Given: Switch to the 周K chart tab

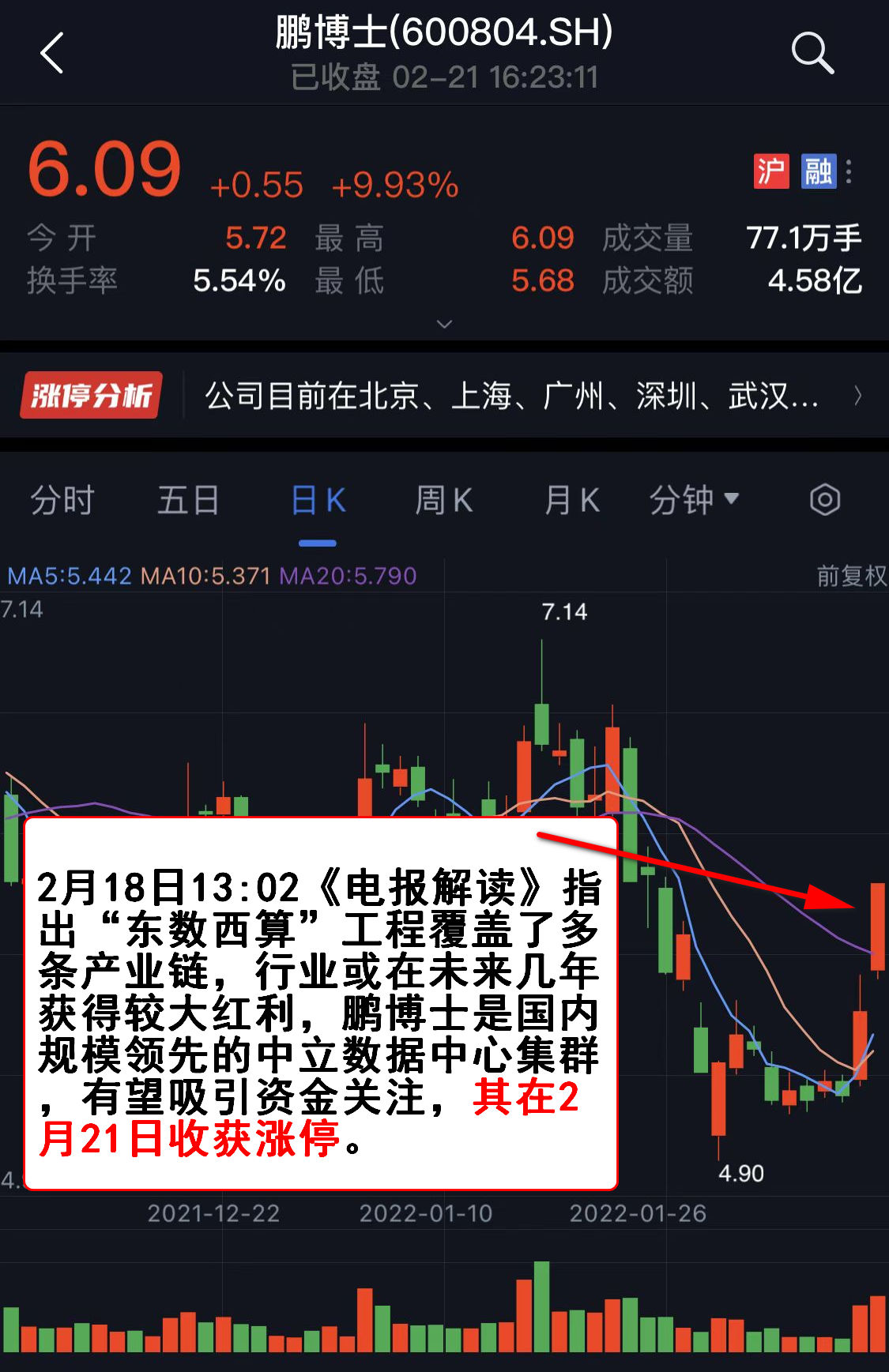Looking at the screenshot, I should [x=444, y=500].
